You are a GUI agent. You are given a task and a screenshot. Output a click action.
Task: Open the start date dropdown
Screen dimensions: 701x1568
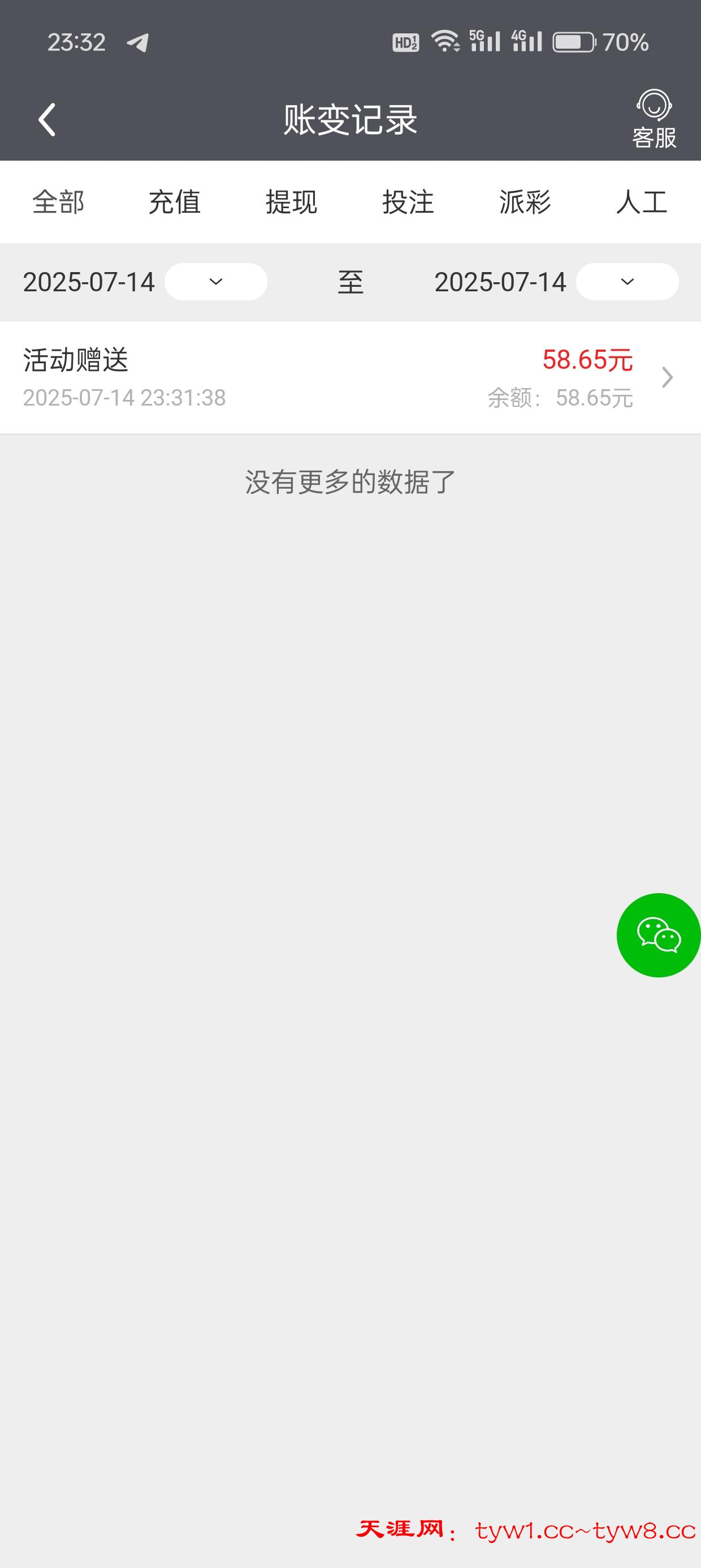pyautogui.click(x=215, y=282)
